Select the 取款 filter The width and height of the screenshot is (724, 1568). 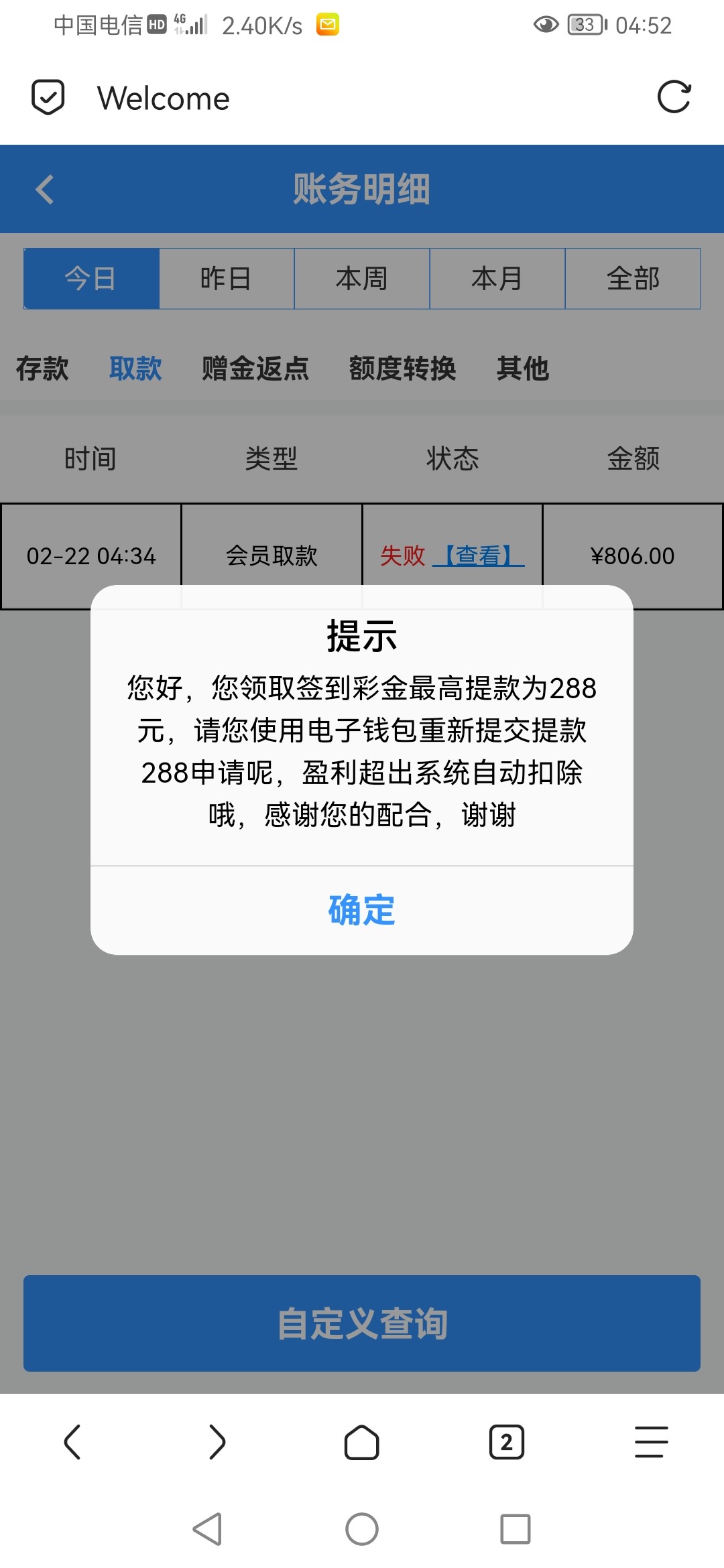coord(136,368)
